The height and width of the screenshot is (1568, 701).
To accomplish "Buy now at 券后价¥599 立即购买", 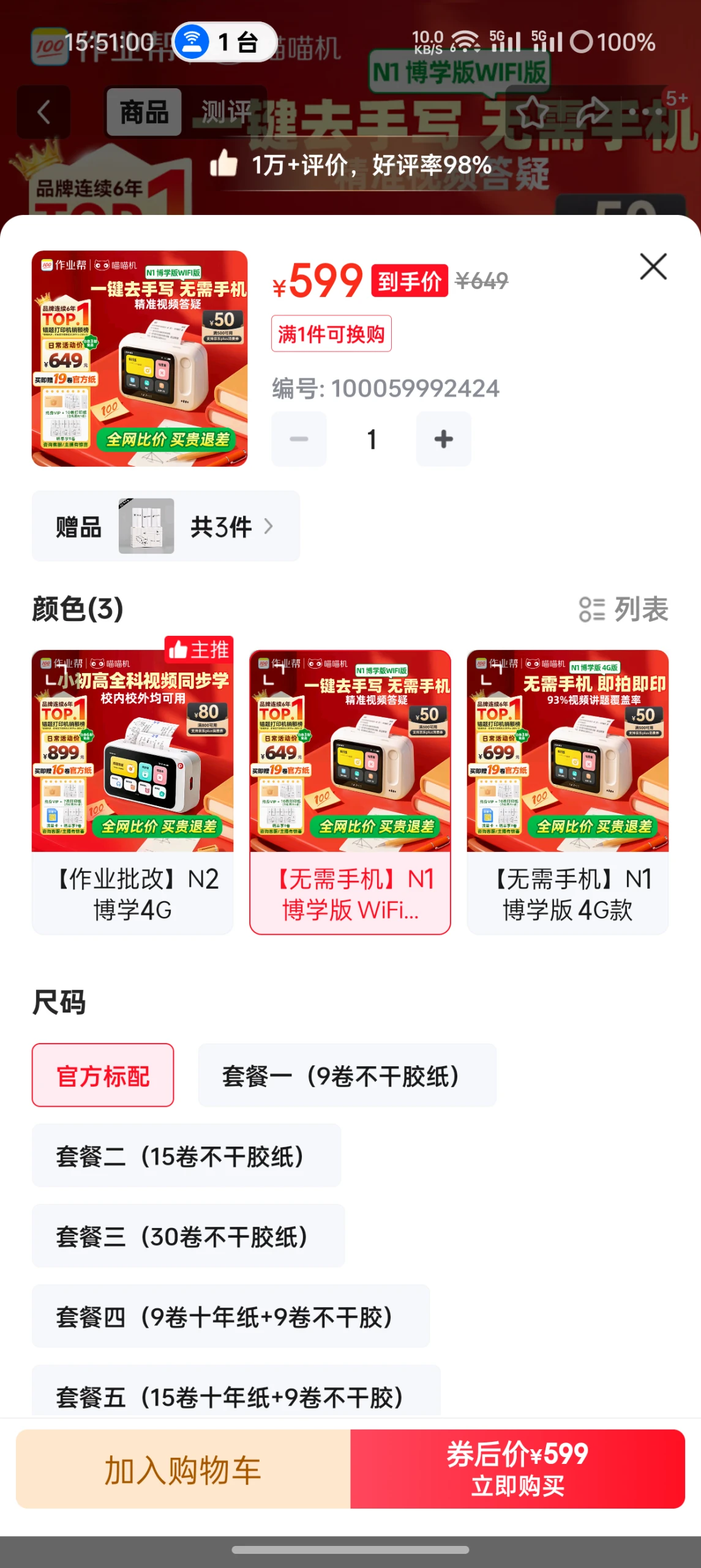I will pyautogui.click(x=517, y=1469).
